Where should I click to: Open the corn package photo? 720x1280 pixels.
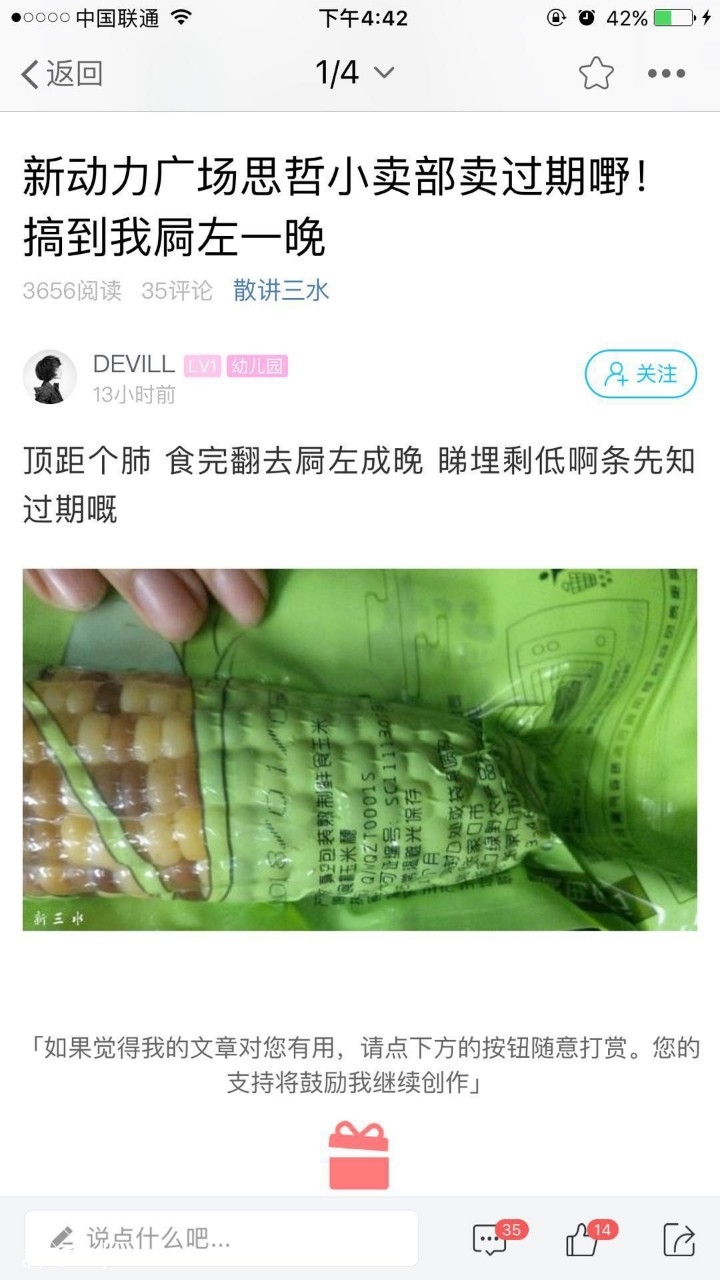coord(360,749)
